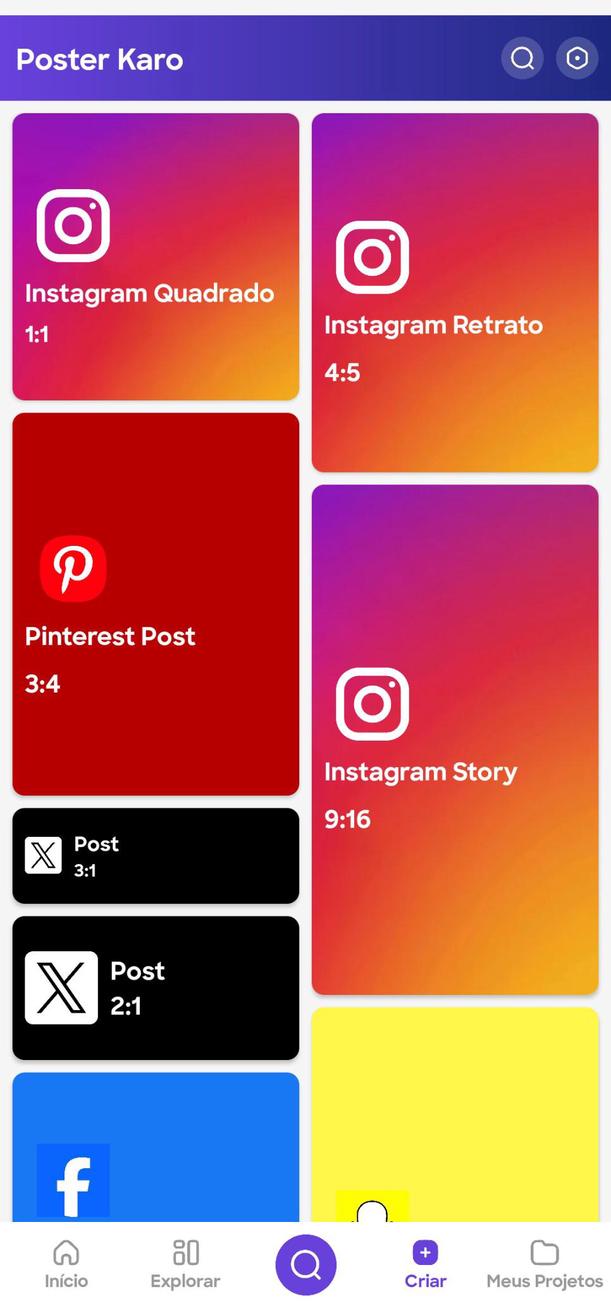Open the settings hexagon icon

[x=577, y=59]
